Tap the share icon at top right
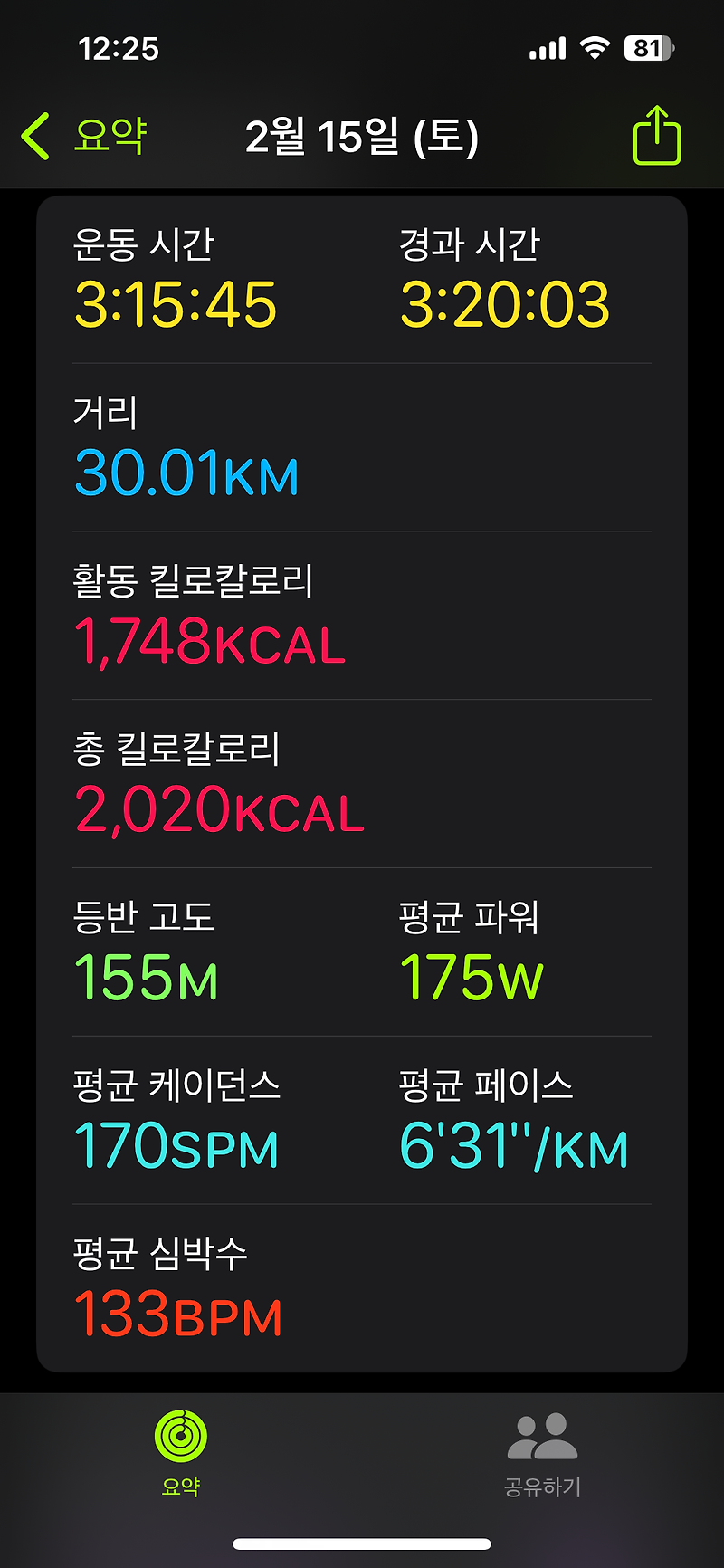 658,136
